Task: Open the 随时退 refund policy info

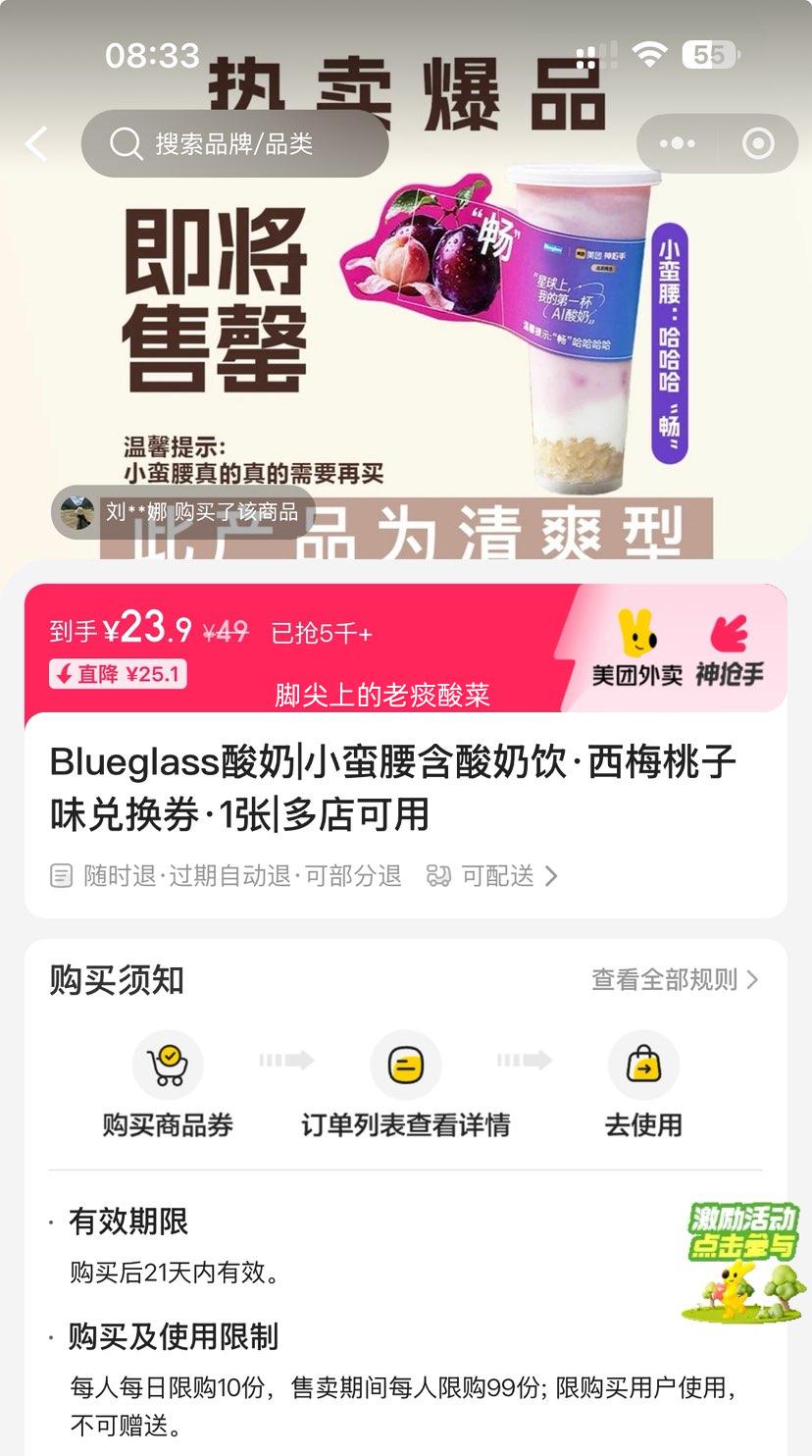Action: point(227,876)
